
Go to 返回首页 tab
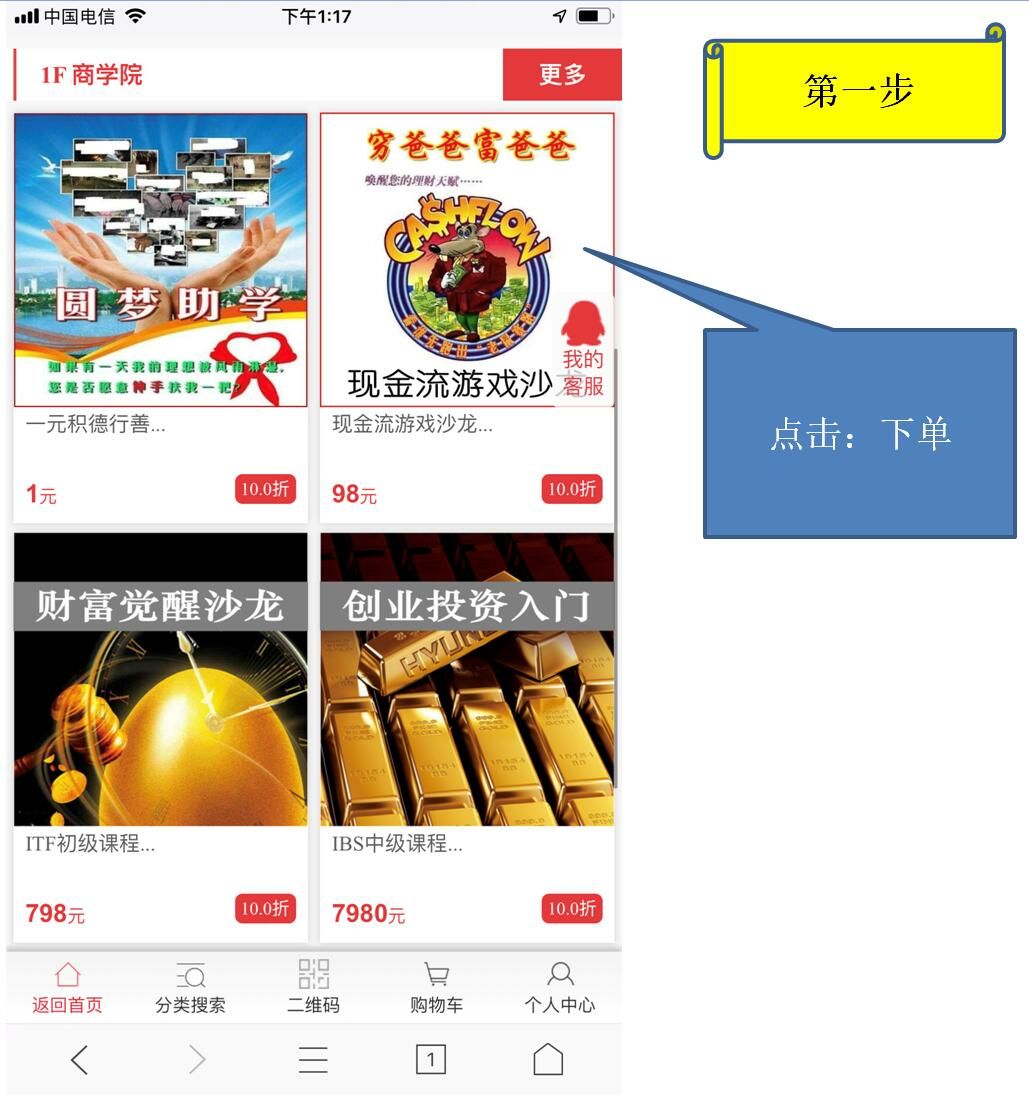(x=67, y=988)
